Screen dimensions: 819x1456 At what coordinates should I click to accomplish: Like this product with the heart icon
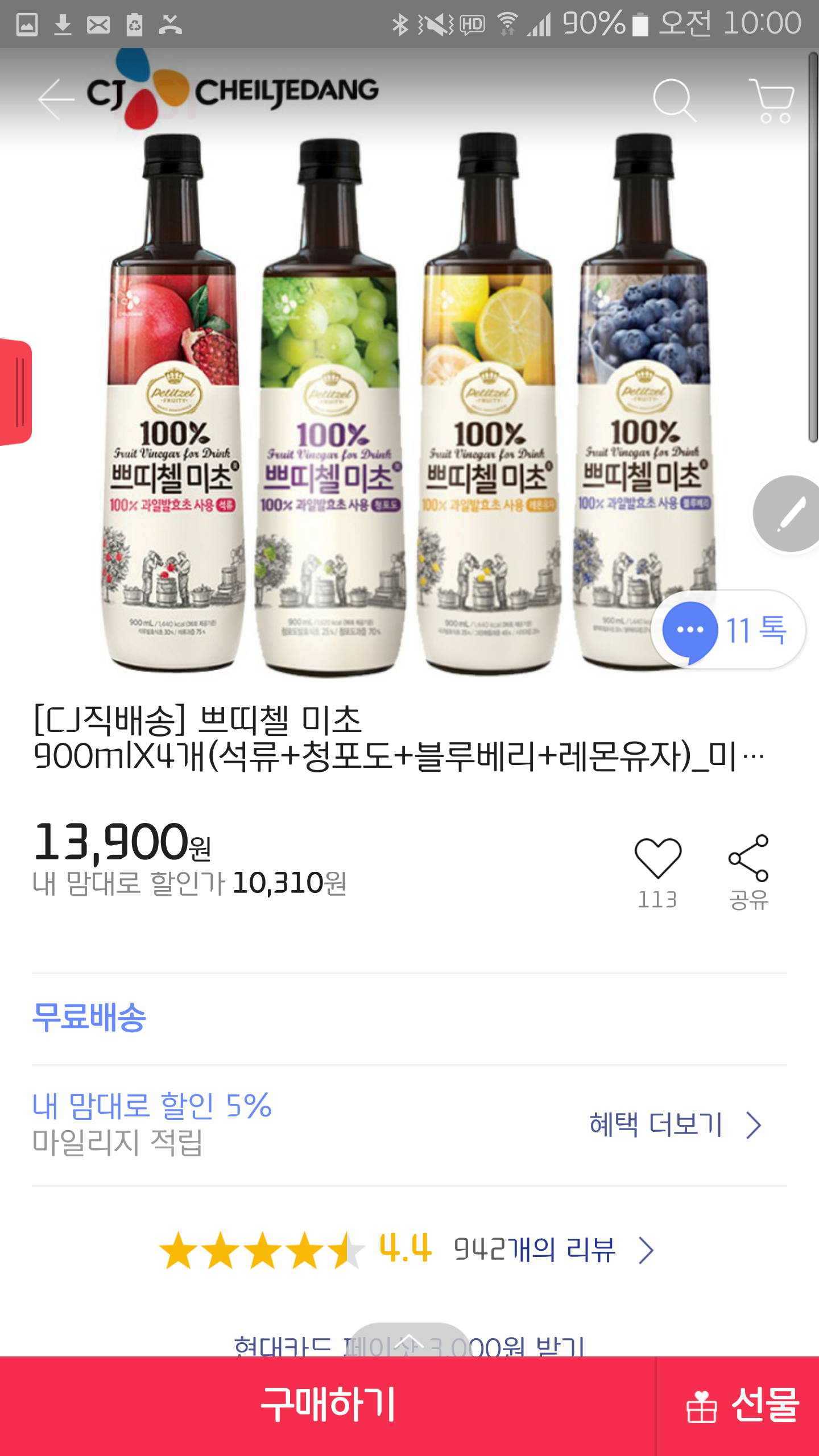[x=657, y=859]
